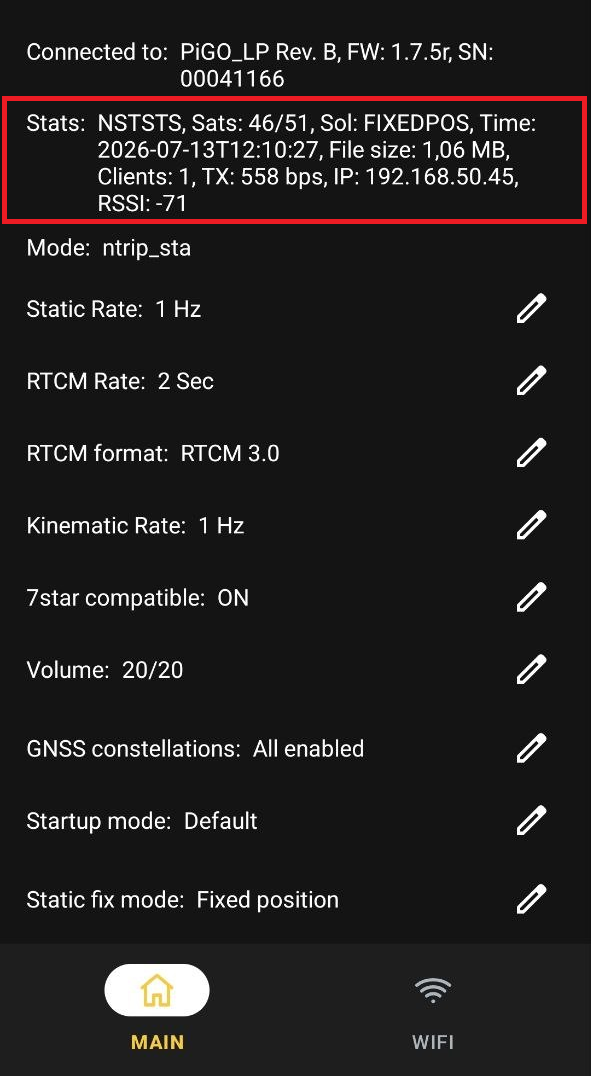Edit the RTCM Rate value
This screenshot has height=1076, width=591.
pos(531,380)
